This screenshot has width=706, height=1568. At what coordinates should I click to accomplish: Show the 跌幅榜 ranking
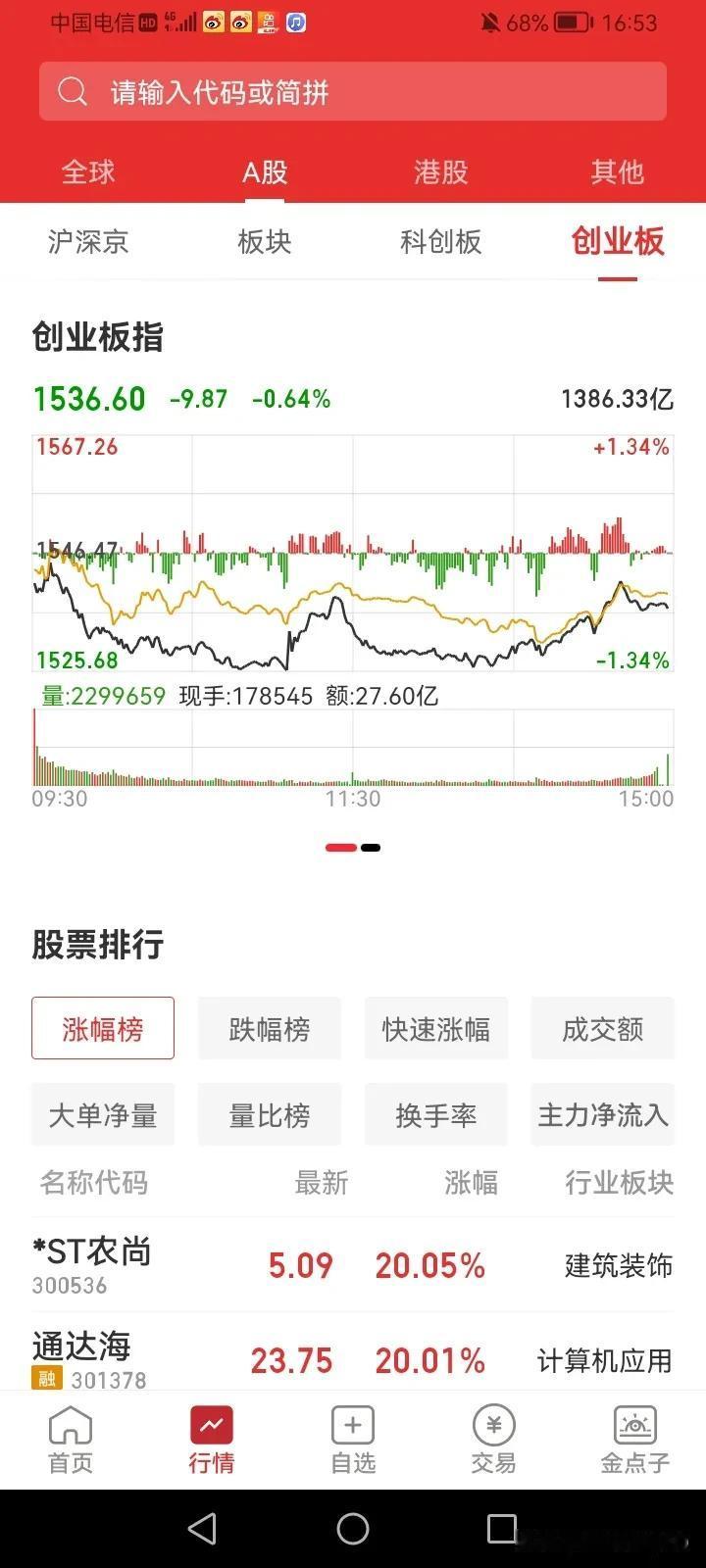[x=270, y=1028]
